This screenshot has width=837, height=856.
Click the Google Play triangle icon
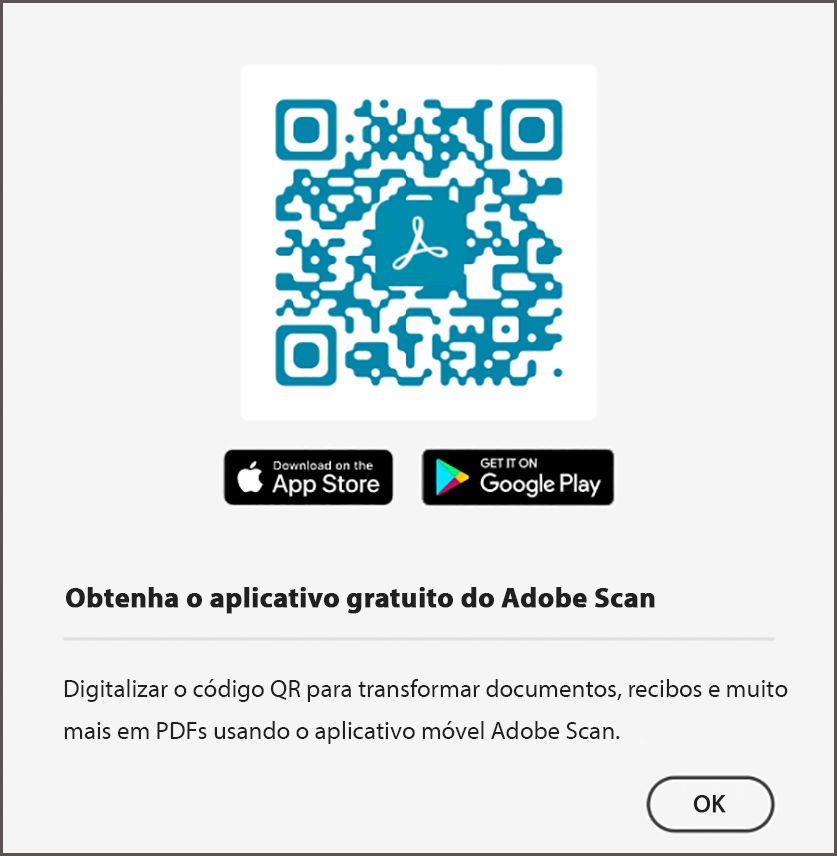(452, 477)
